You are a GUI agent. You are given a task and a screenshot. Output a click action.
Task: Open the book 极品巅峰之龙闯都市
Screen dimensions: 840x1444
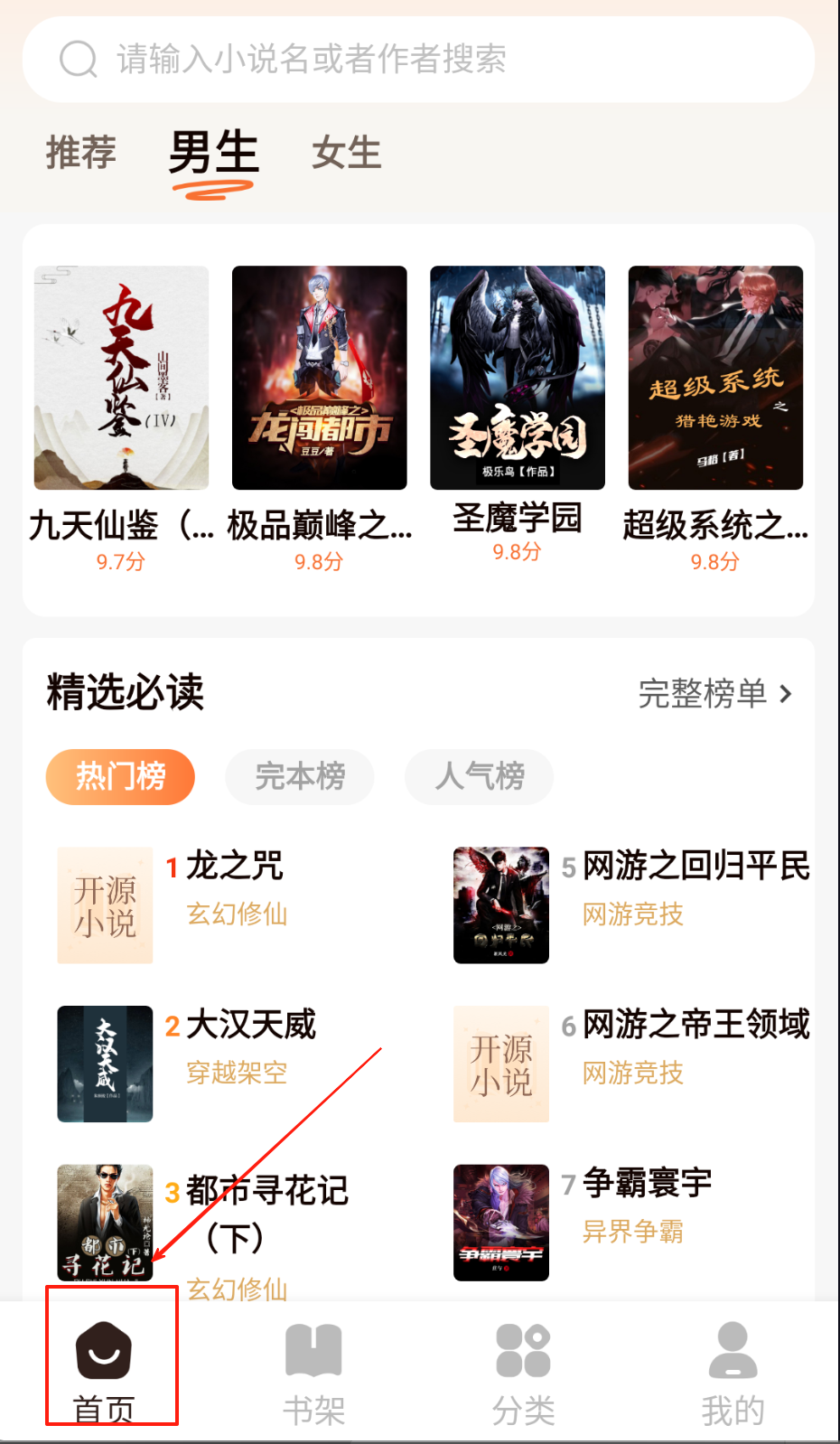319,378
